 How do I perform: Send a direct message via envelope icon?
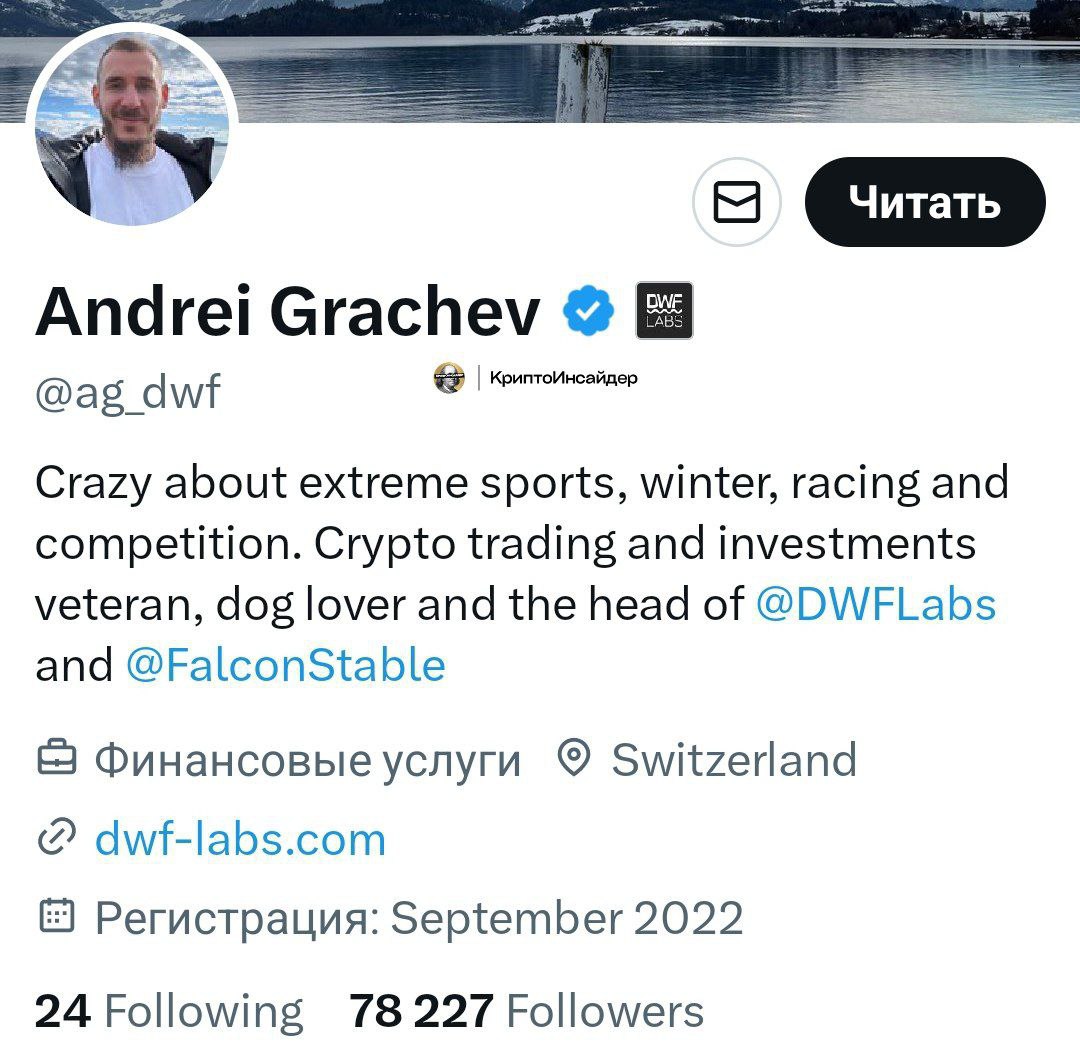[x=736, y=203]
